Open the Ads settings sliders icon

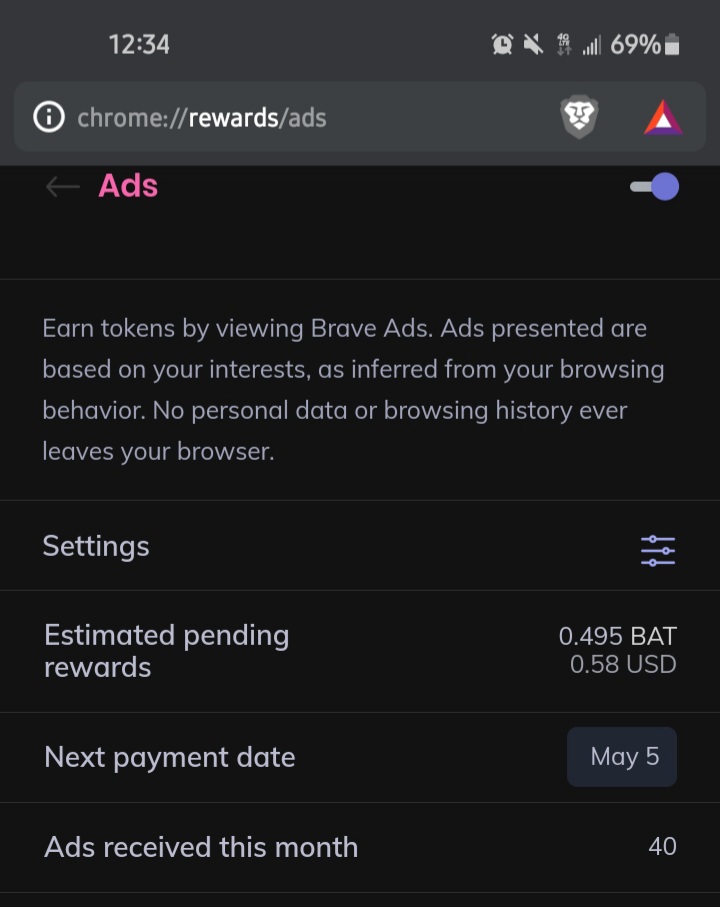pyautogui.click(x=657, y=550)
